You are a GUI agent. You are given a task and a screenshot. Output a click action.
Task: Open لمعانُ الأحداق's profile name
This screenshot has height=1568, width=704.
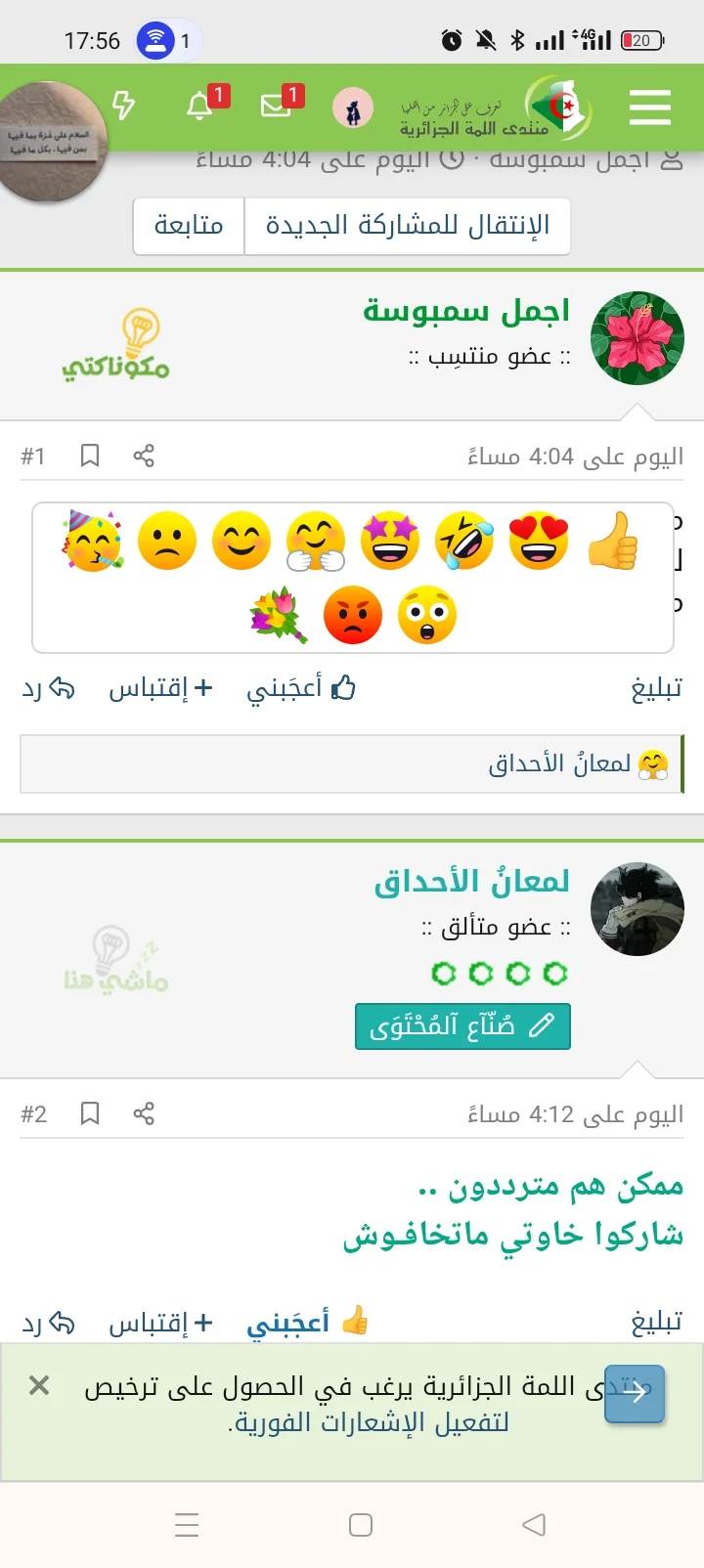[471, 882]
